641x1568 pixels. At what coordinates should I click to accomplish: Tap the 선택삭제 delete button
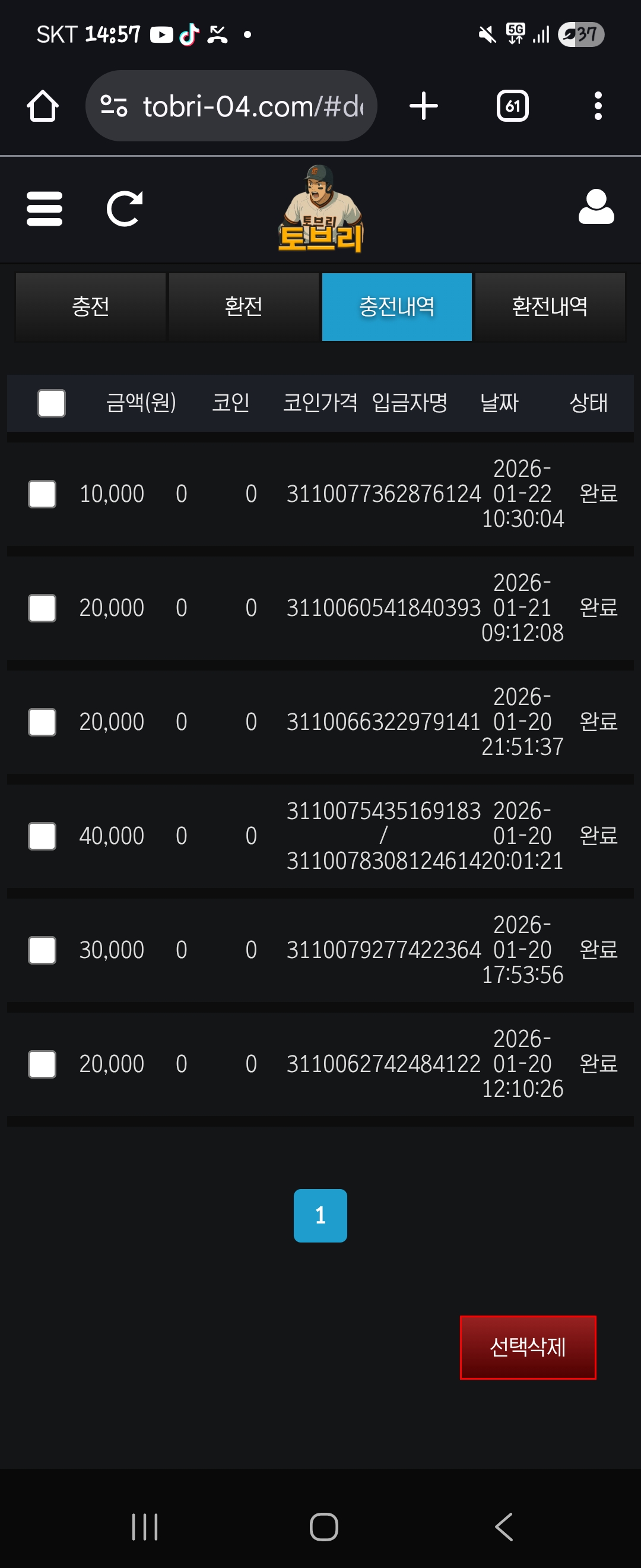pos(527,1347)
